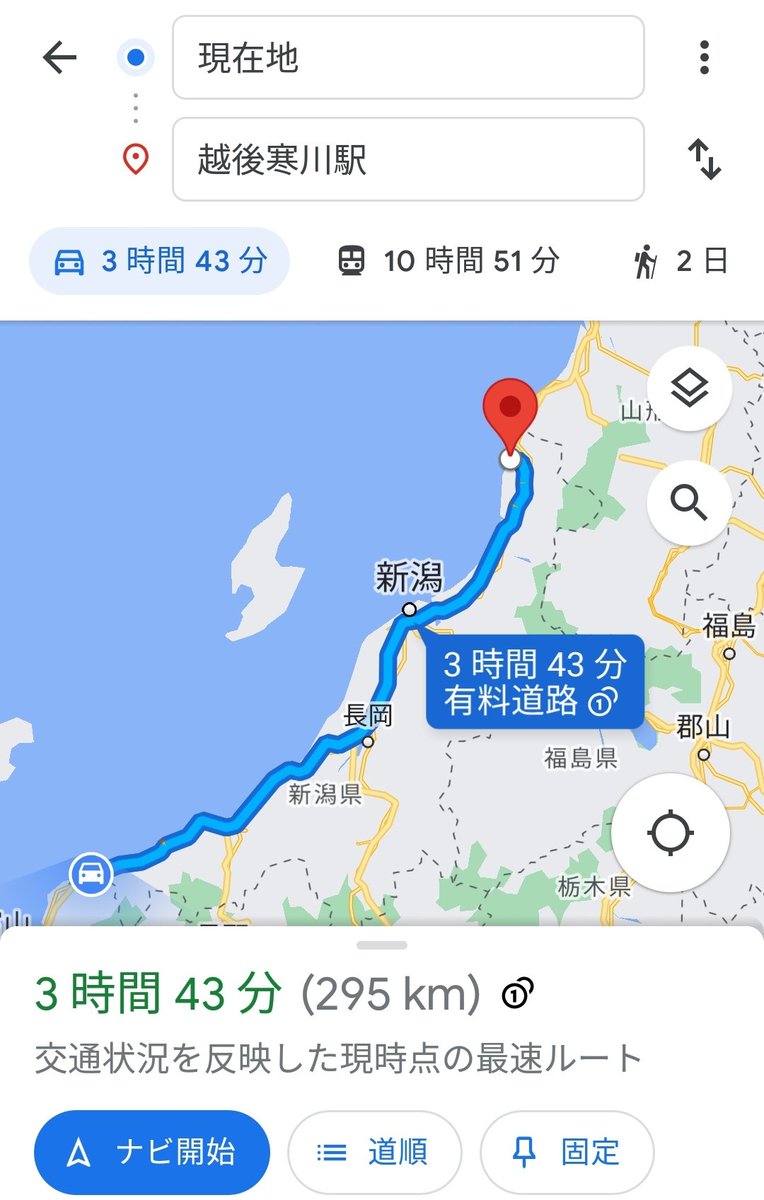Edit the destination 越後寒川駅 field
The image size is (764, 1200).
tap(408, 160)
